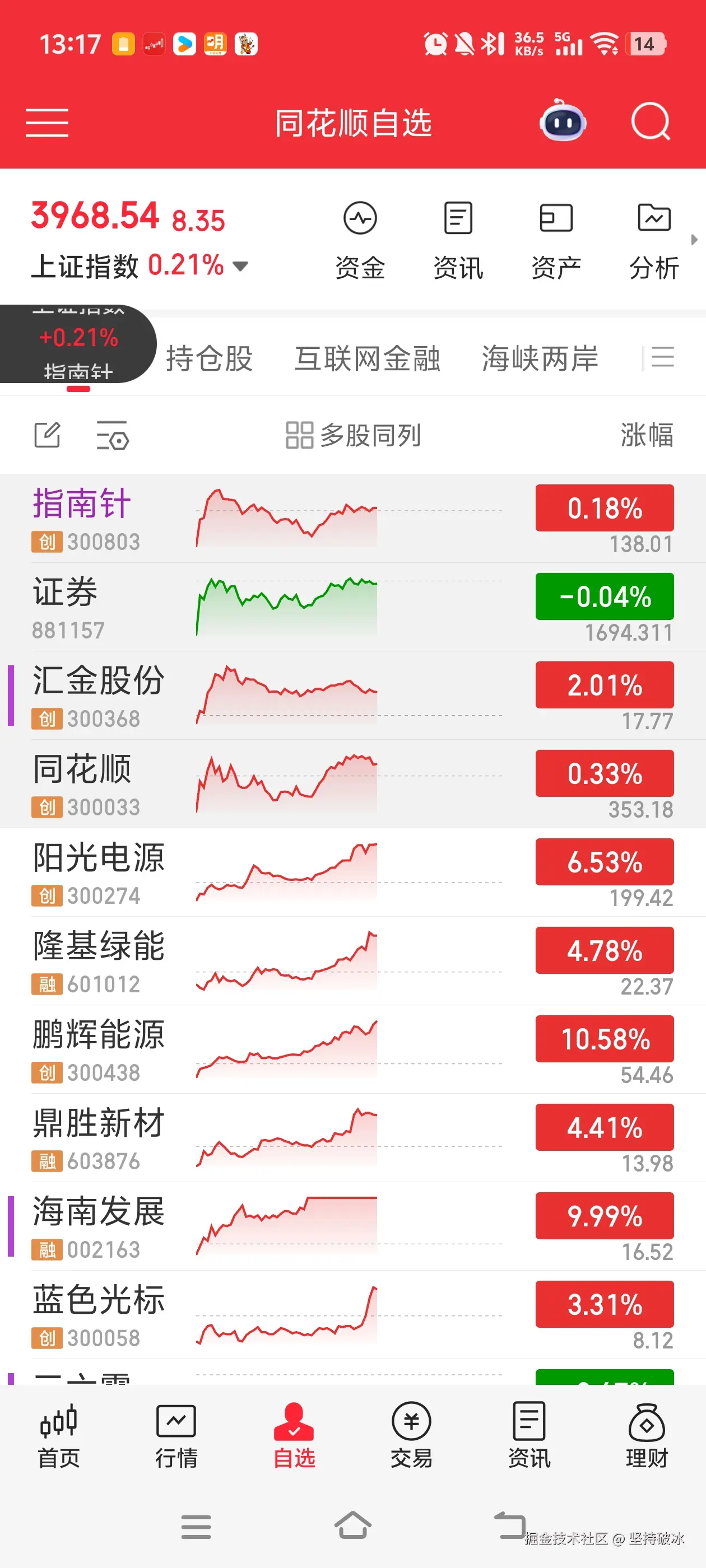This screenshot has width=706, height=1568.
Task: Switch to the 互联网金融 group tab
Action: click(369, 358)
